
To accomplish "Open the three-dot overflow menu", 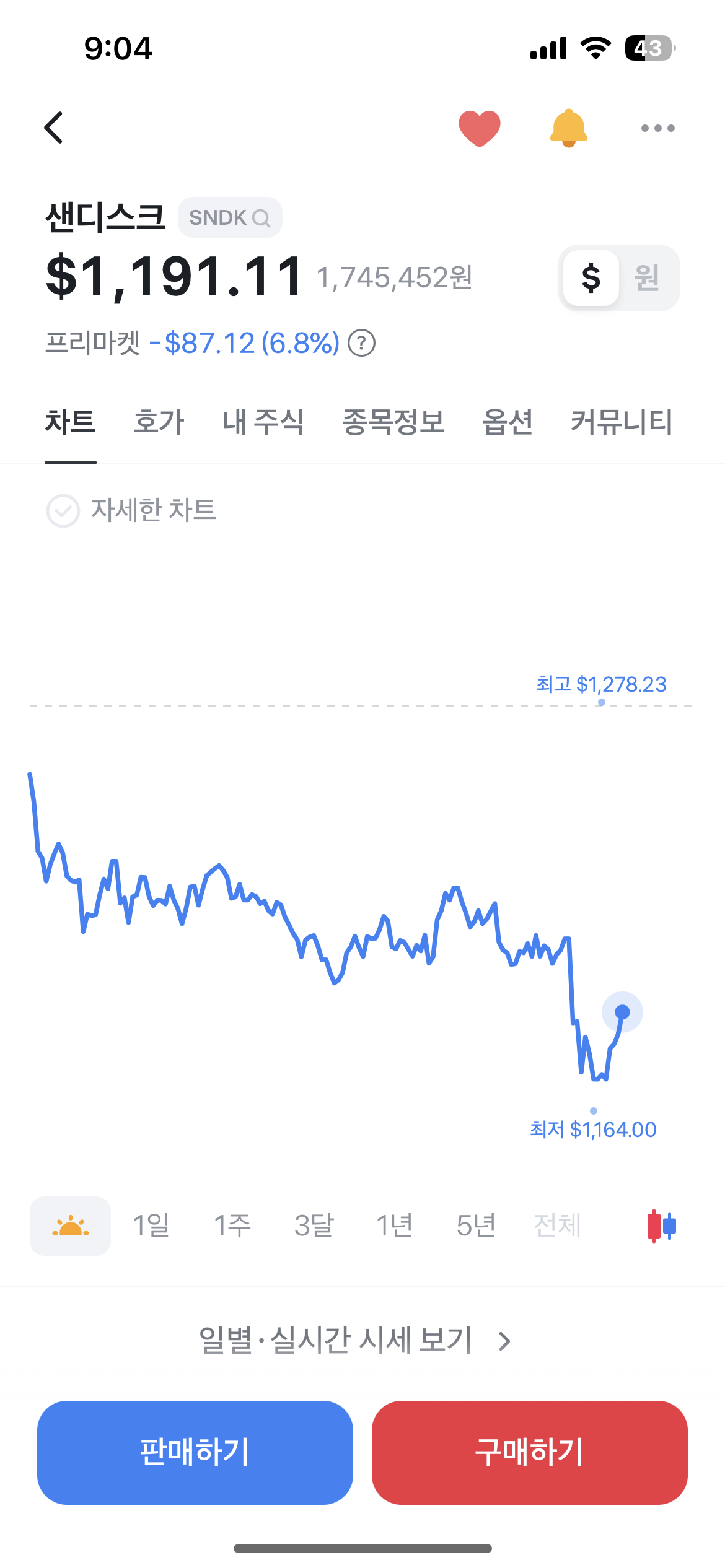I will (x=657, y=128).
